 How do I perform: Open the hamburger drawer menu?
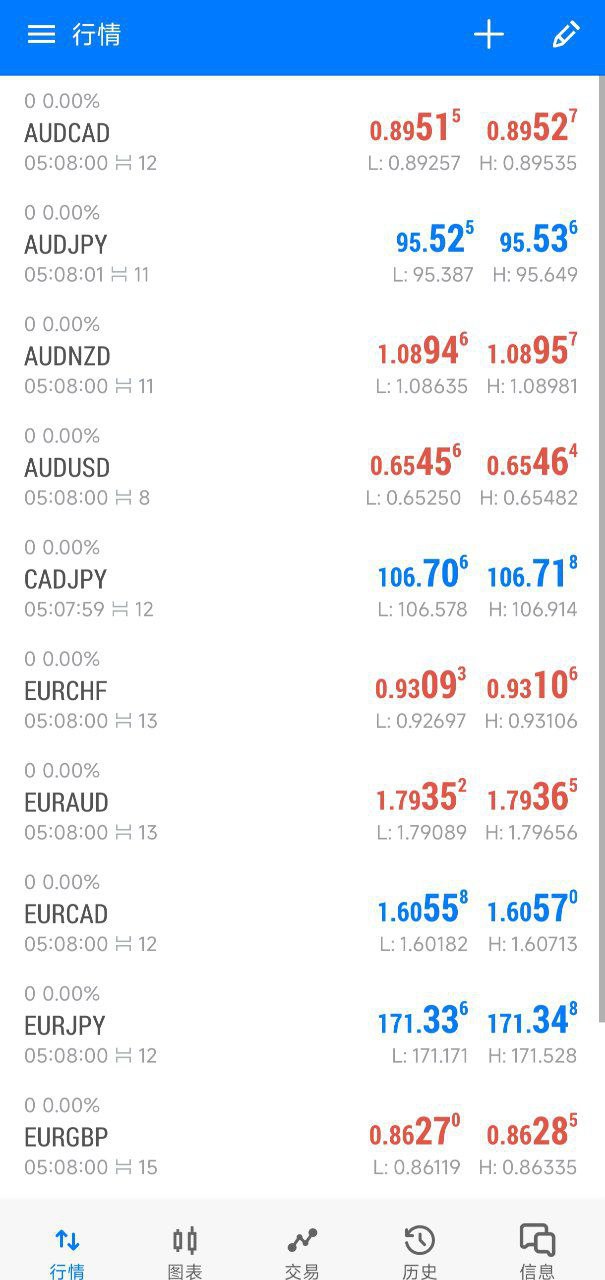coord(41,35)
